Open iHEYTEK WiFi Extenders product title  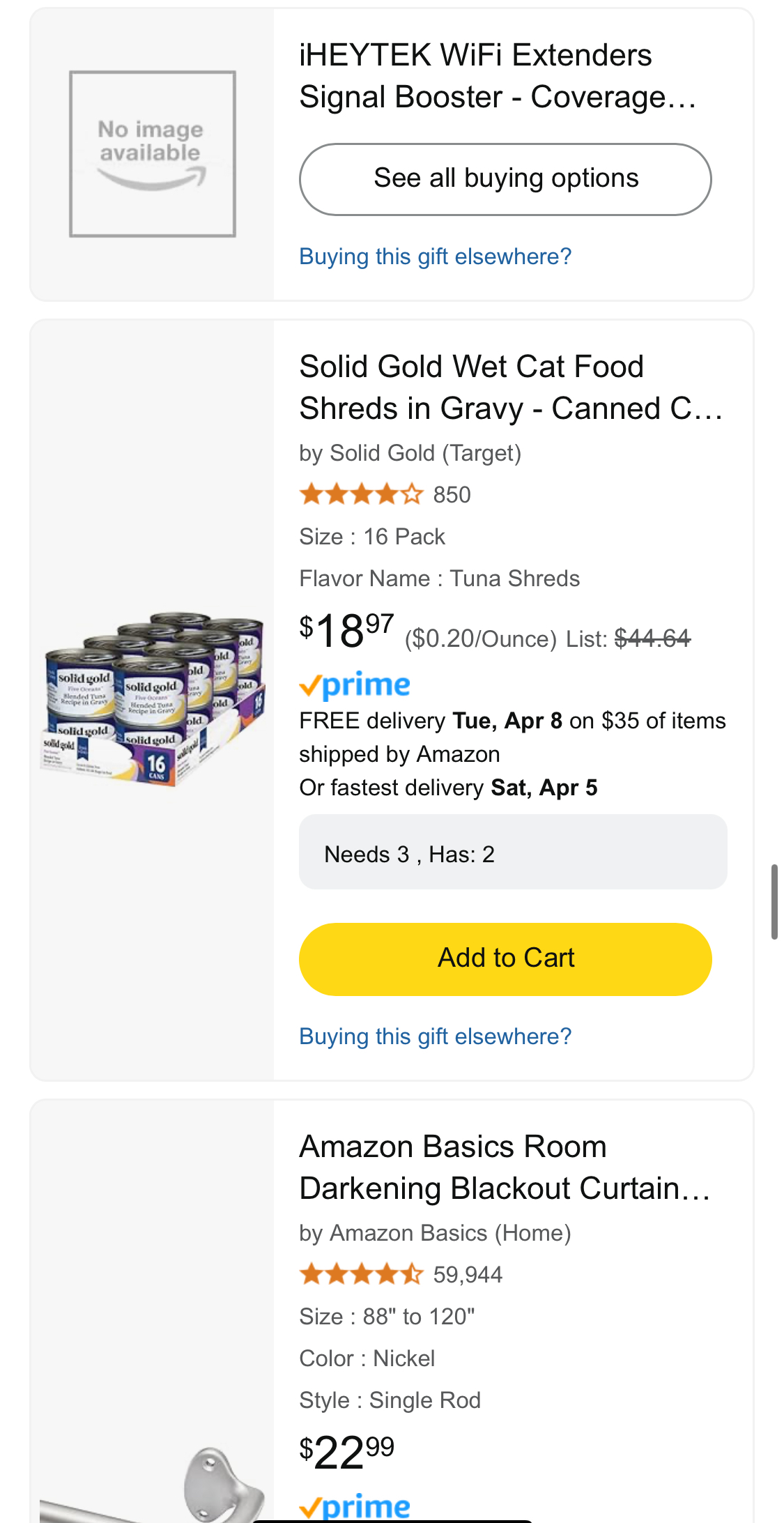point(498,76)
